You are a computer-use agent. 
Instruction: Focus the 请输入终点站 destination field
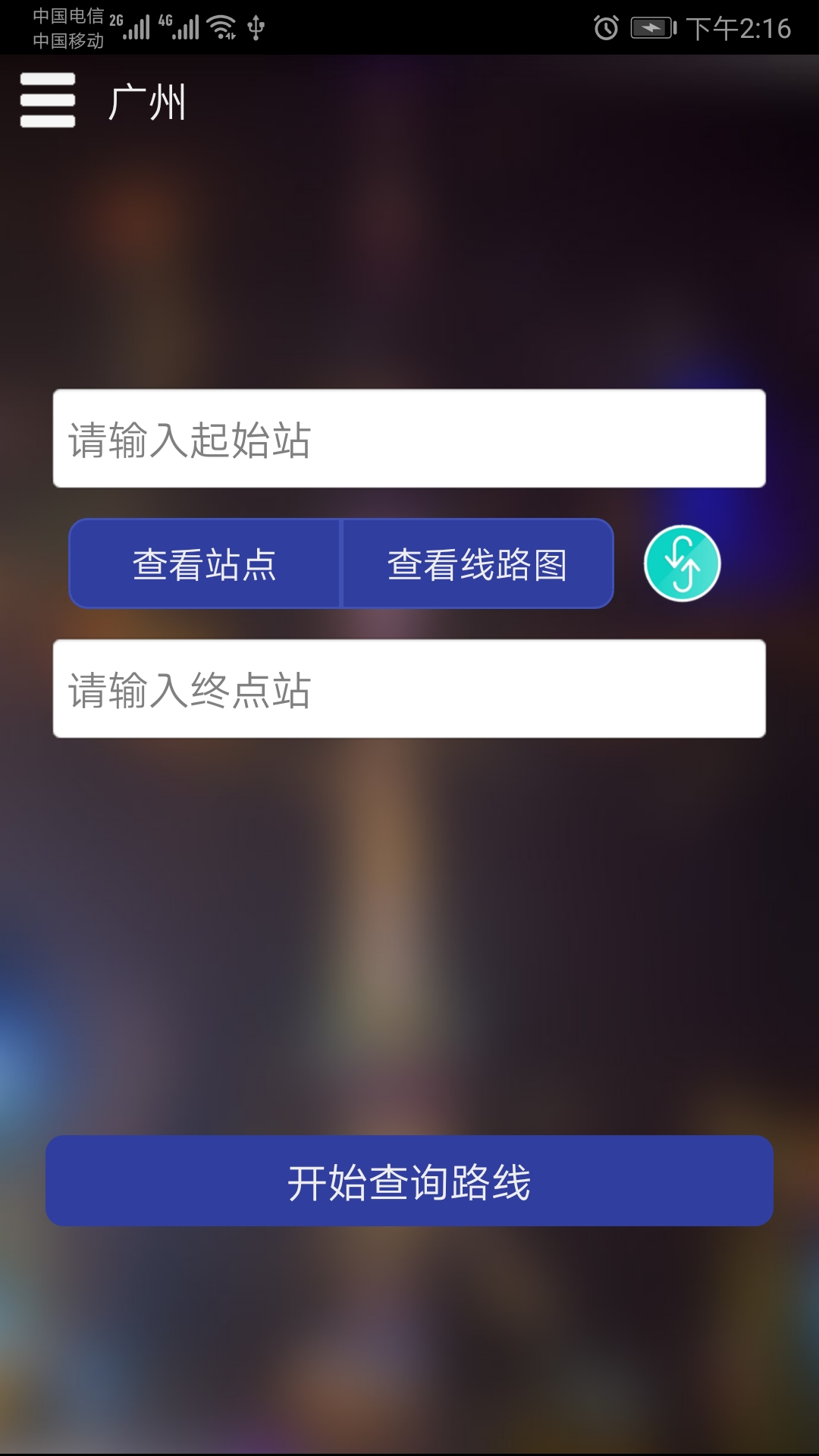(x=409, y=689)
